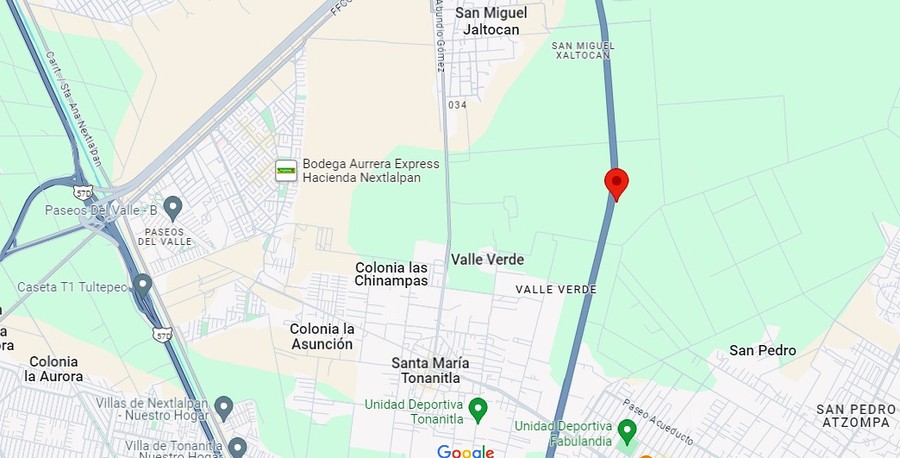Open Bodega Aurrera Express Hacienda Nextlalpan marker
Screen dimensions: 900x458
[286, 170]
